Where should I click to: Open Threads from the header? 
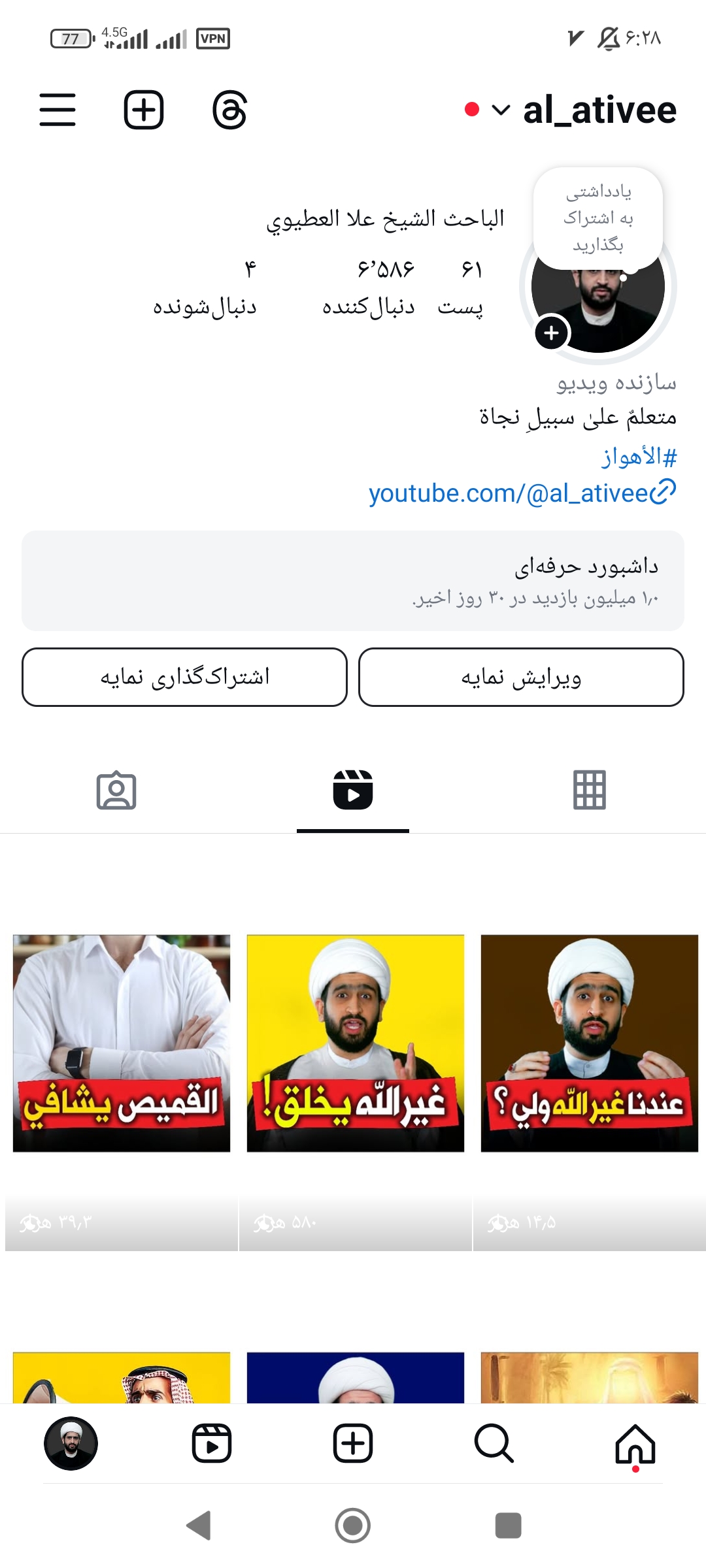point(229,109)
